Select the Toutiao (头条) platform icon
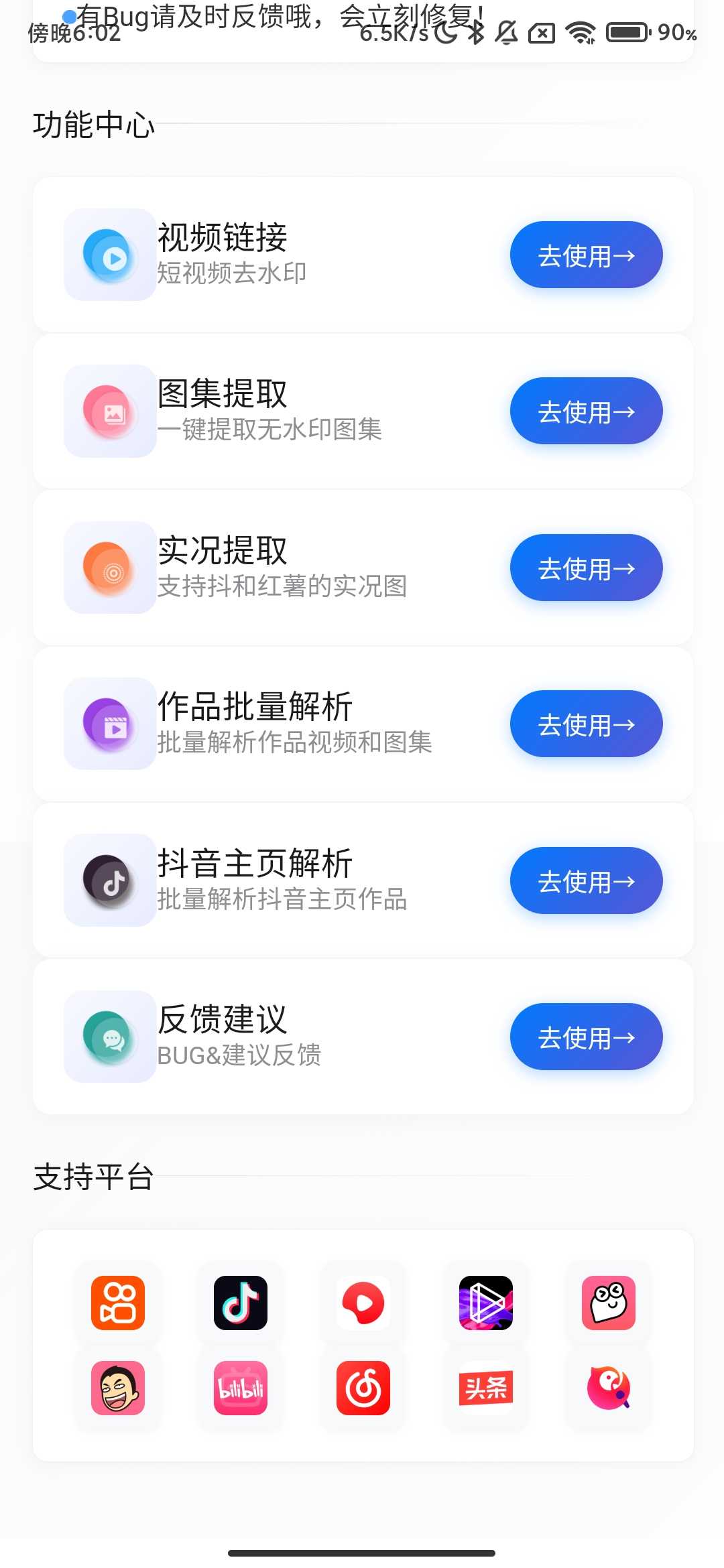 click(x=485, y=1388)
